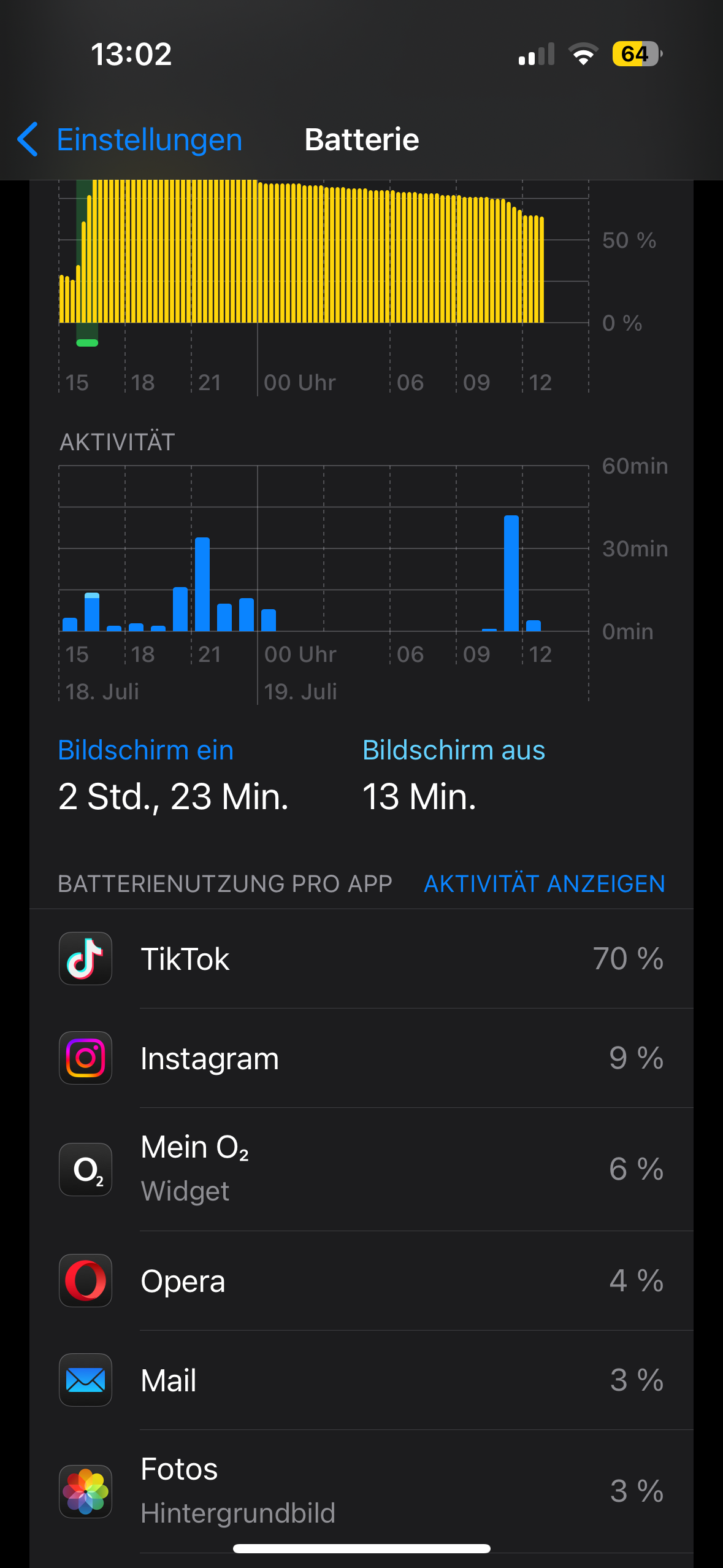
Task: Tap AKTIVITÄT ANZEIGEN link
Action: [544, 883]
